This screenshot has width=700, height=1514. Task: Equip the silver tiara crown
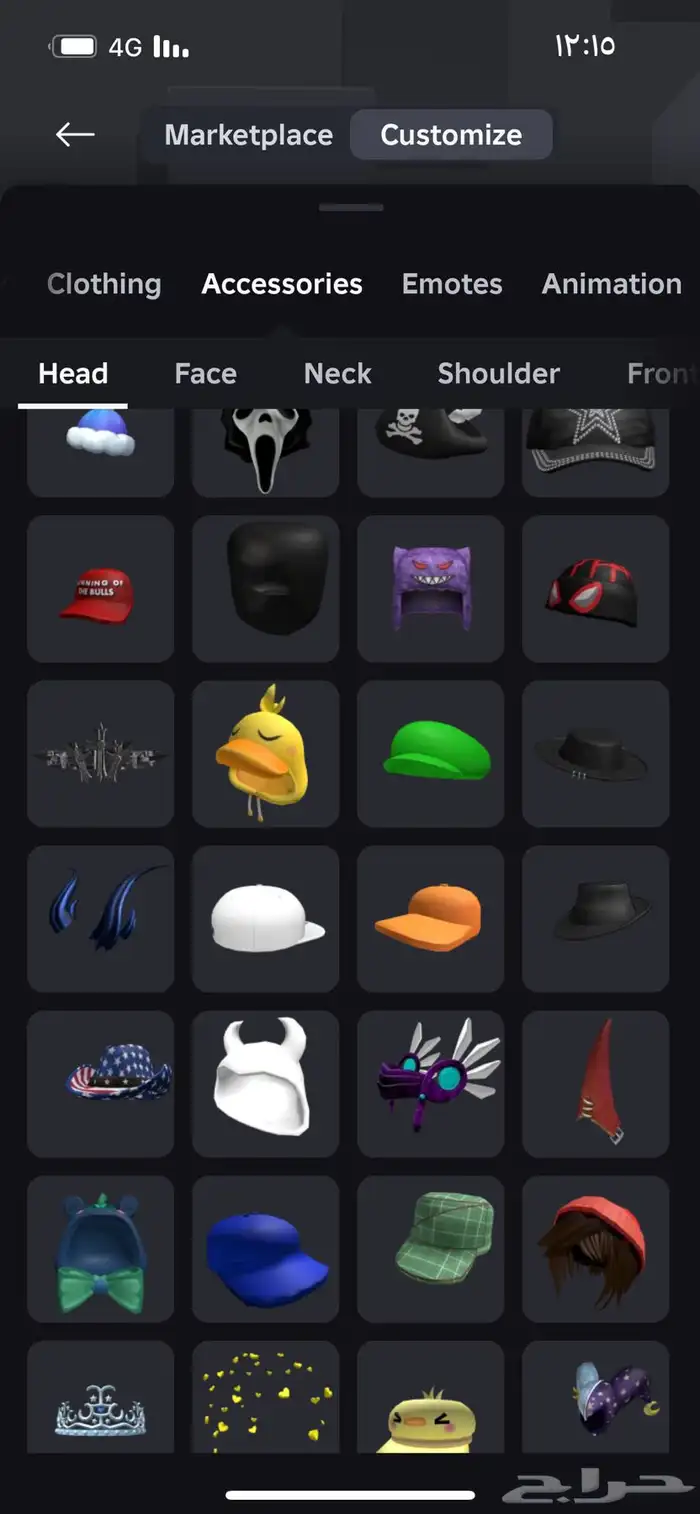click(x=100, y=1400)
